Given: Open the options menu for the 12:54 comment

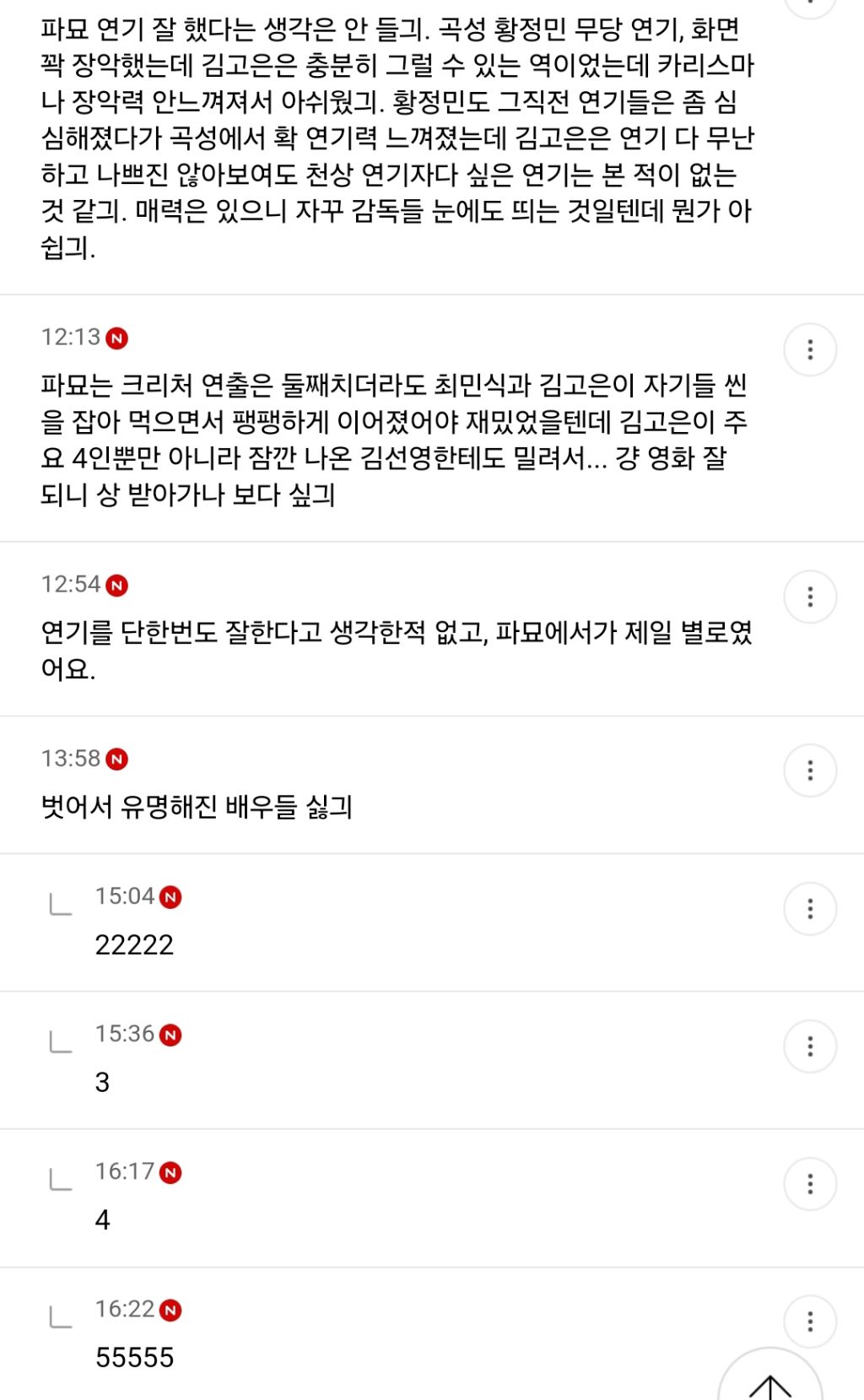Looking at the screenshot, I should pos(812,596).
